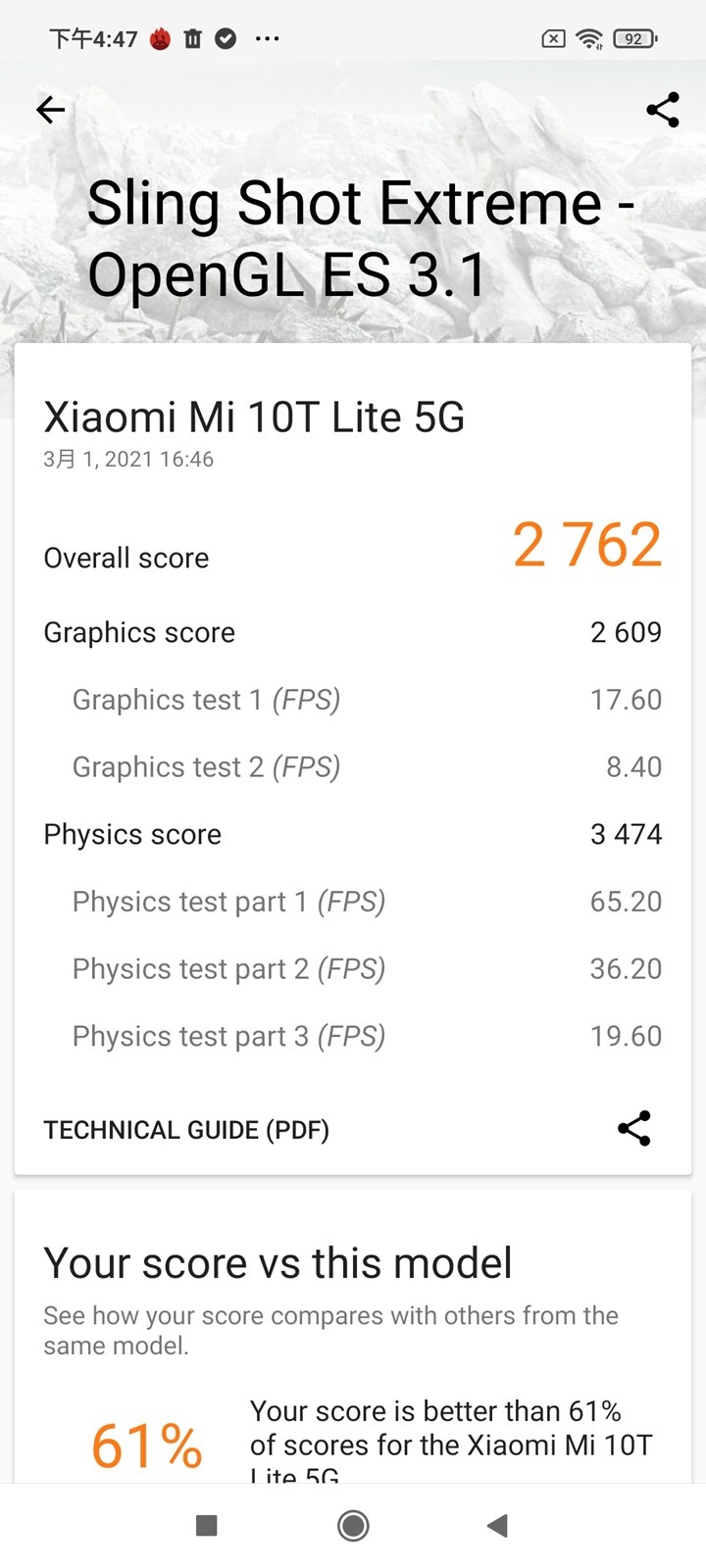Open the TECHNICAL GUIDE (PDF) link
Image resolution: width=706 pixels, height=1568 pixels.
[x=186, y=1130]
